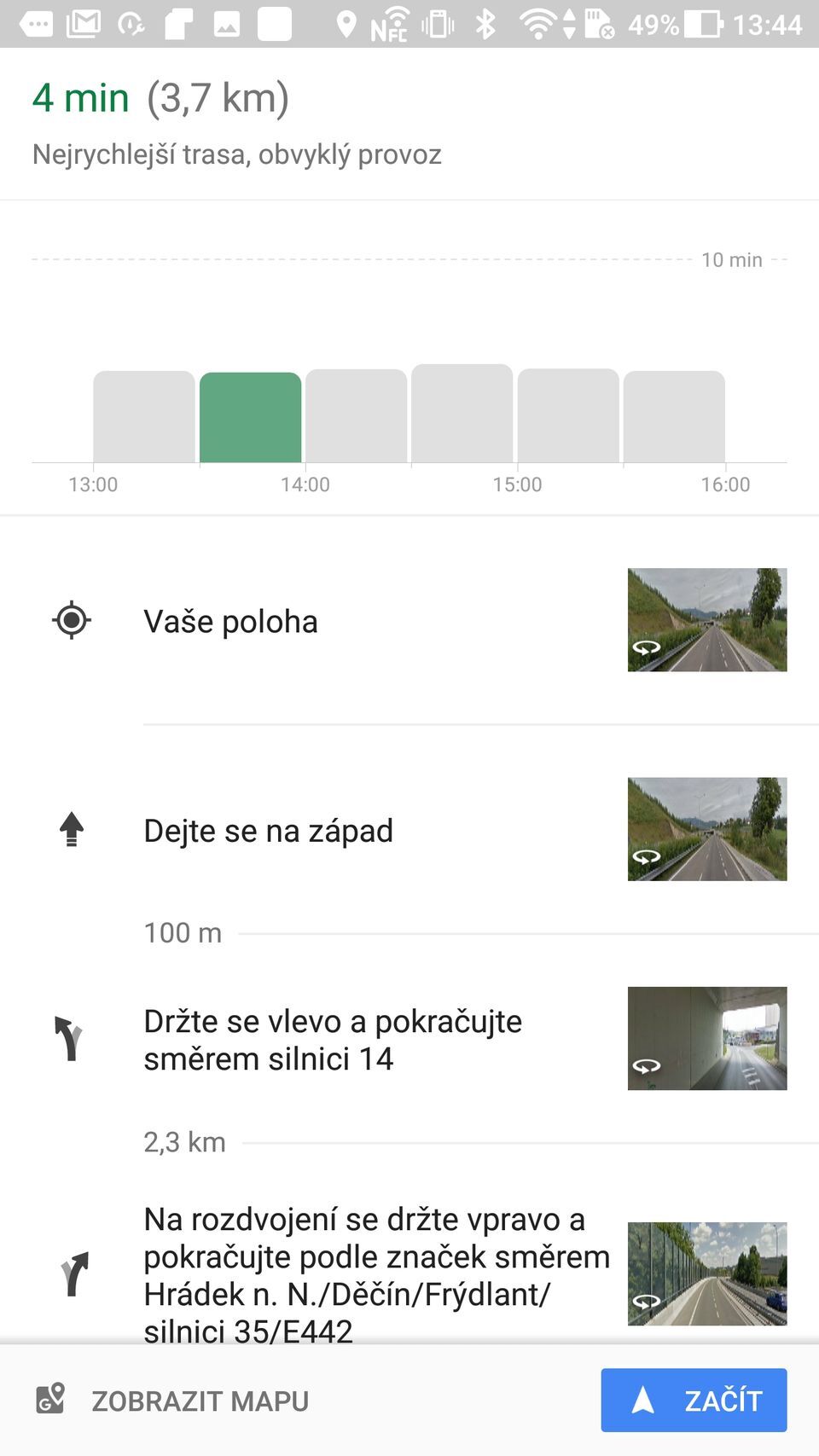Image resolution: width=819 pixels, height=1456 pixels.
Task: Tap the Bluetooth icon in the status bar
Action: tap(483, 24)
